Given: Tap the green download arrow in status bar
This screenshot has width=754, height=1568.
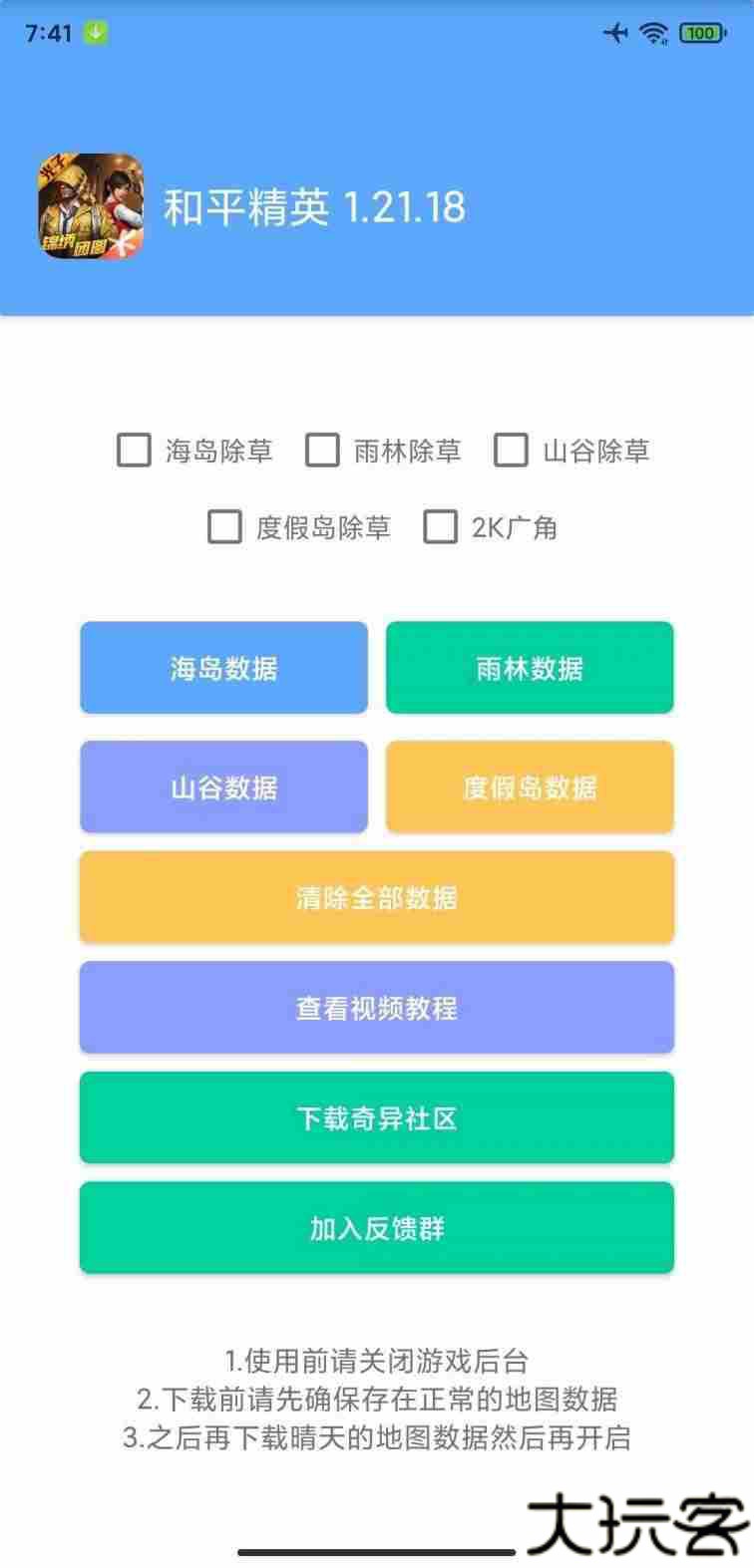Looking at the screenshot, I should point(96,33).
